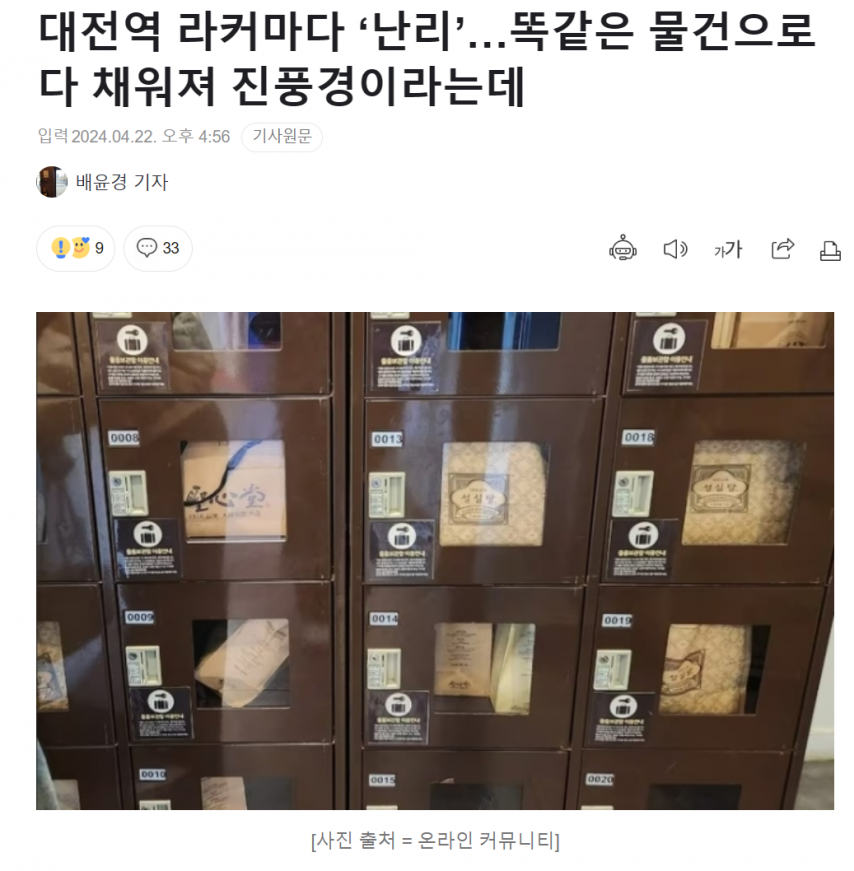Open the 기사원문 original article link
The width and height of the screenshot is (854, 871).
tap(281, 137)
